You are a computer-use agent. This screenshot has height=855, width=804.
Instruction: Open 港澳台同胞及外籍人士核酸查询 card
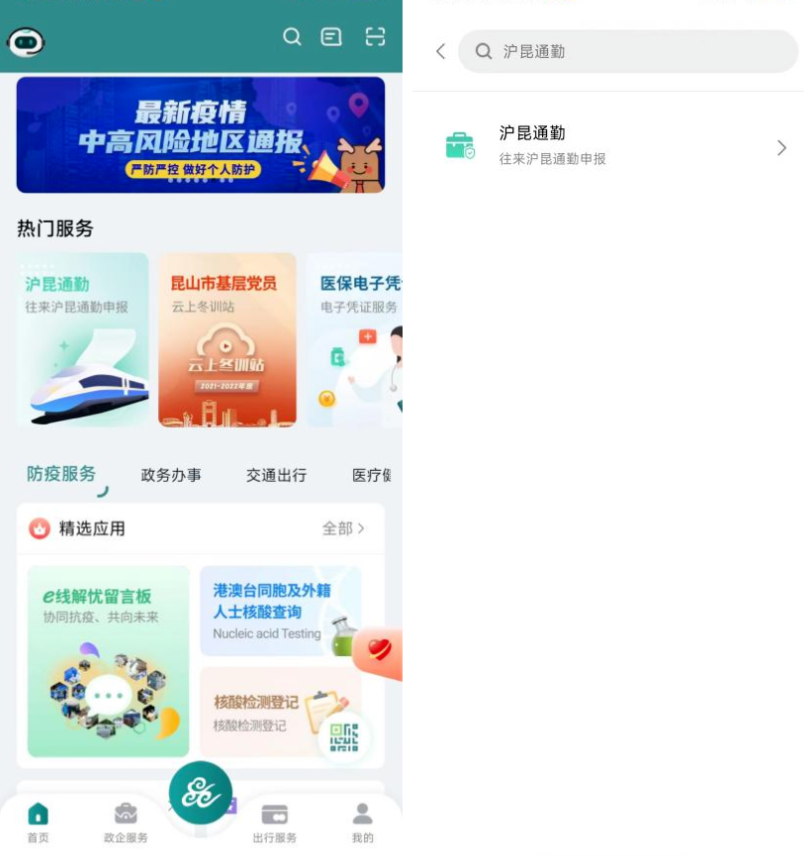280,611
